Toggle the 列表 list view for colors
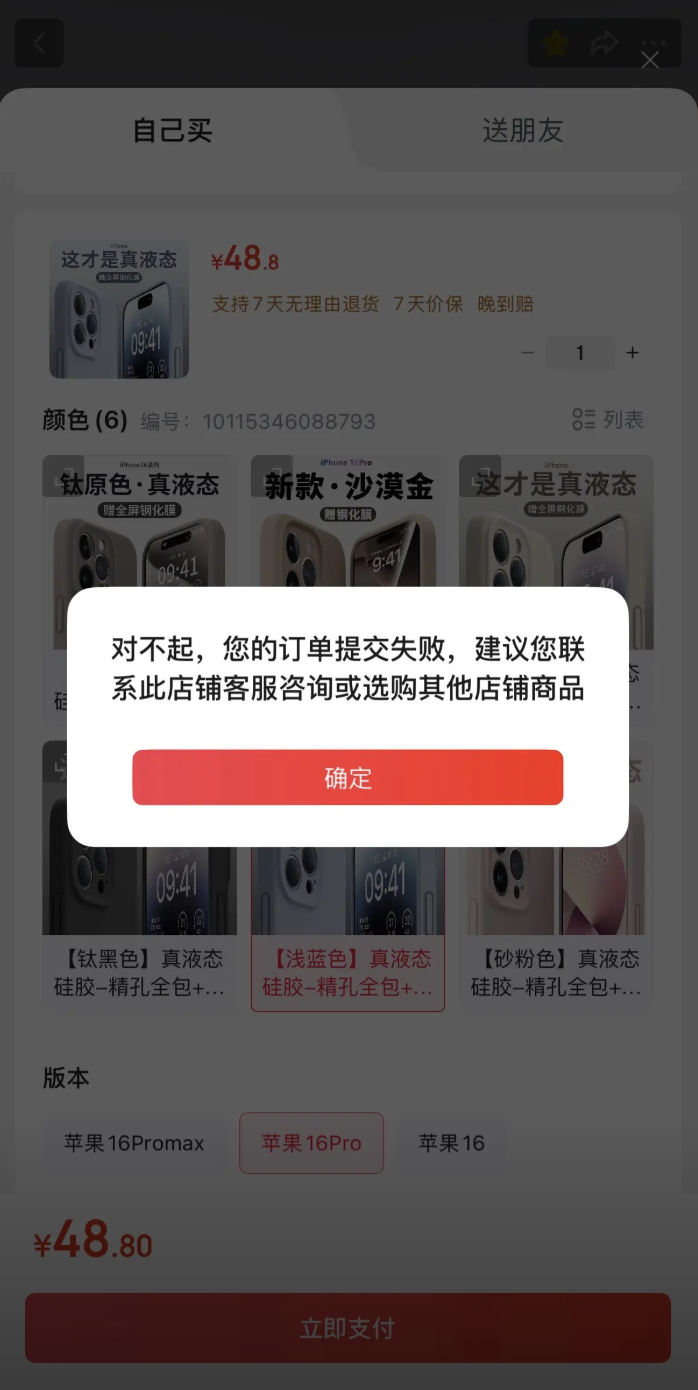The image size is (698, 1390). (x=608, y=420)
